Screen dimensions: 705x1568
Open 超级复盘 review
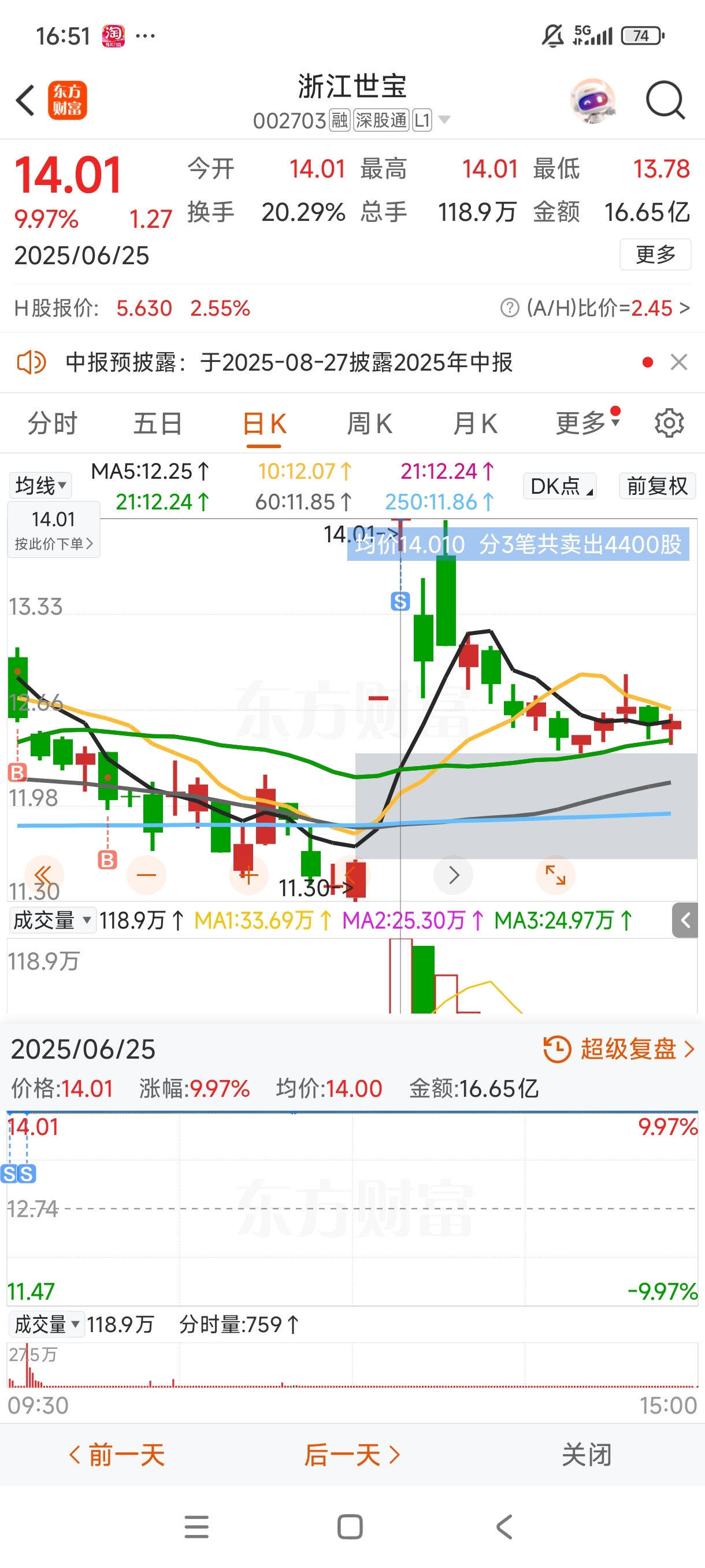618,1049
